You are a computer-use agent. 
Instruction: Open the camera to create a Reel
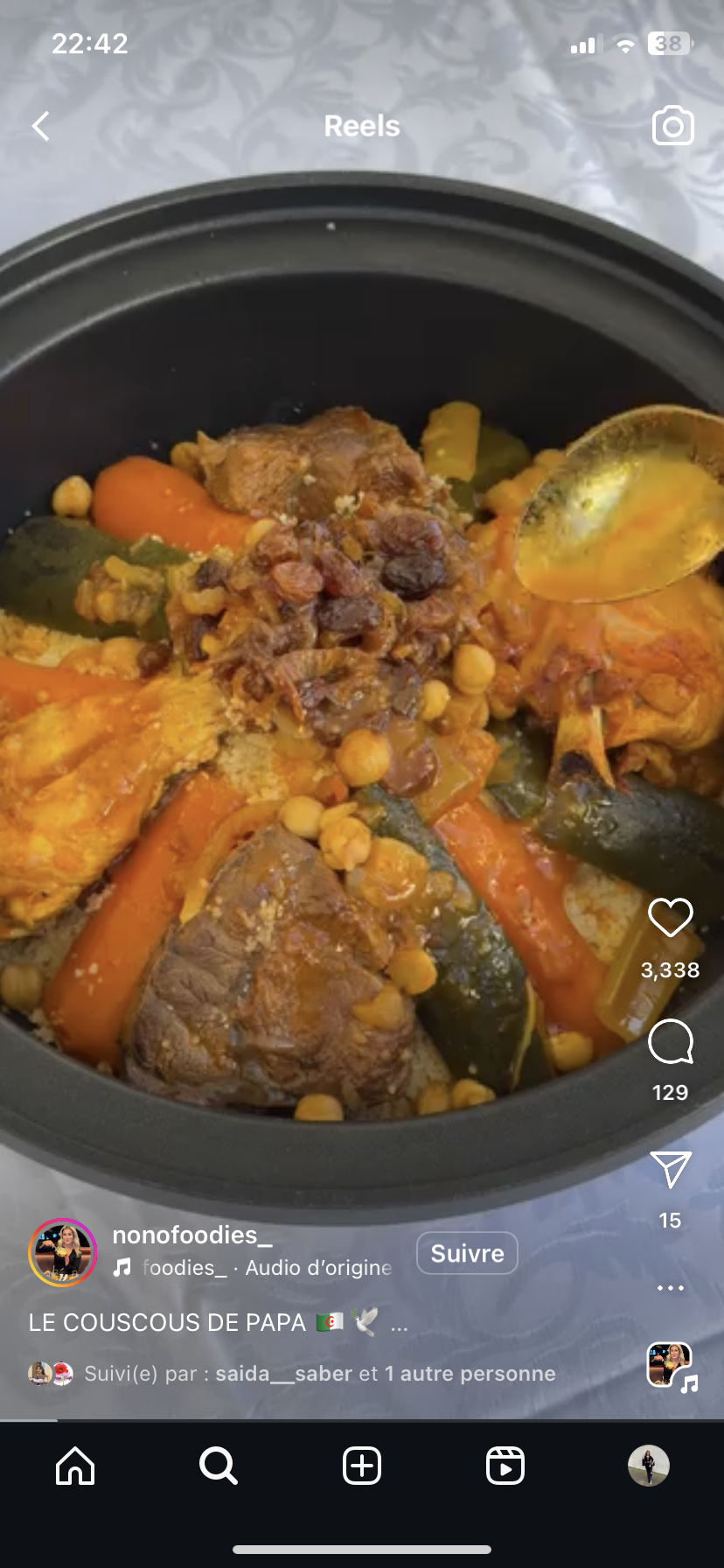point(672,126)
